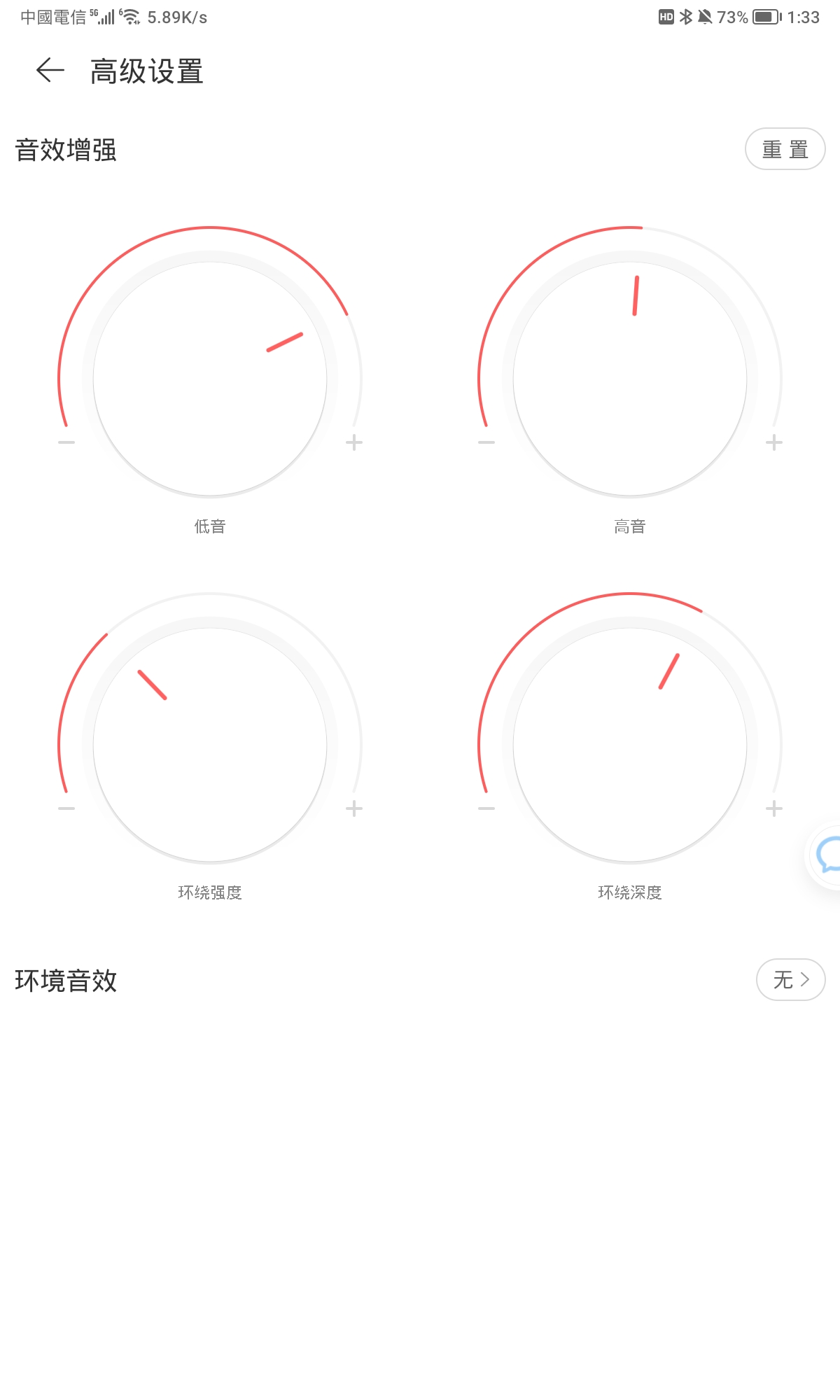
Task: Open 环境音效 selector showing 无
Action: pyautogui.click(x=791, y=979)
